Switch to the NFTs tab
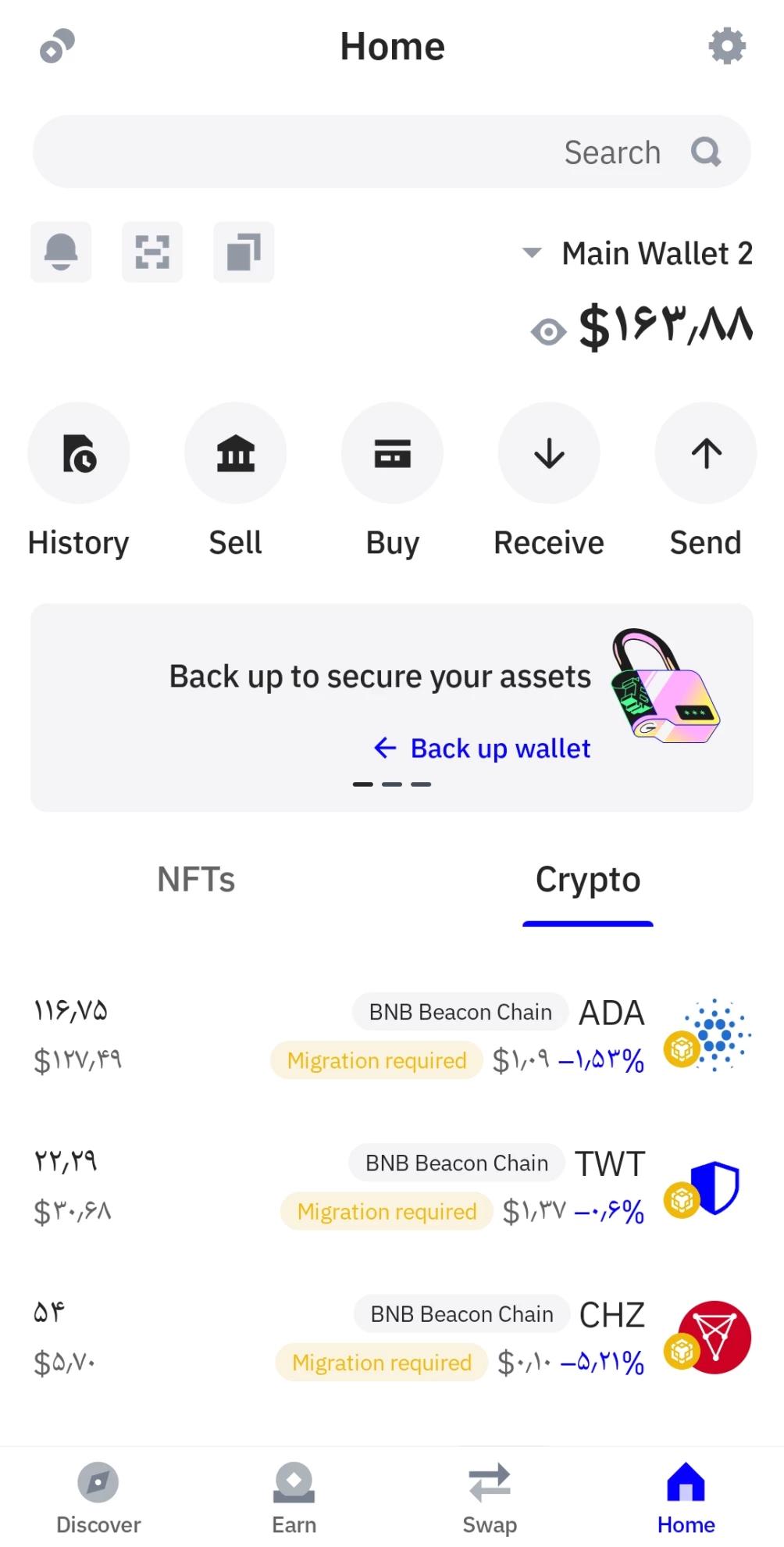The width and height of the screenshot is (784, 1547). (196, 880)
